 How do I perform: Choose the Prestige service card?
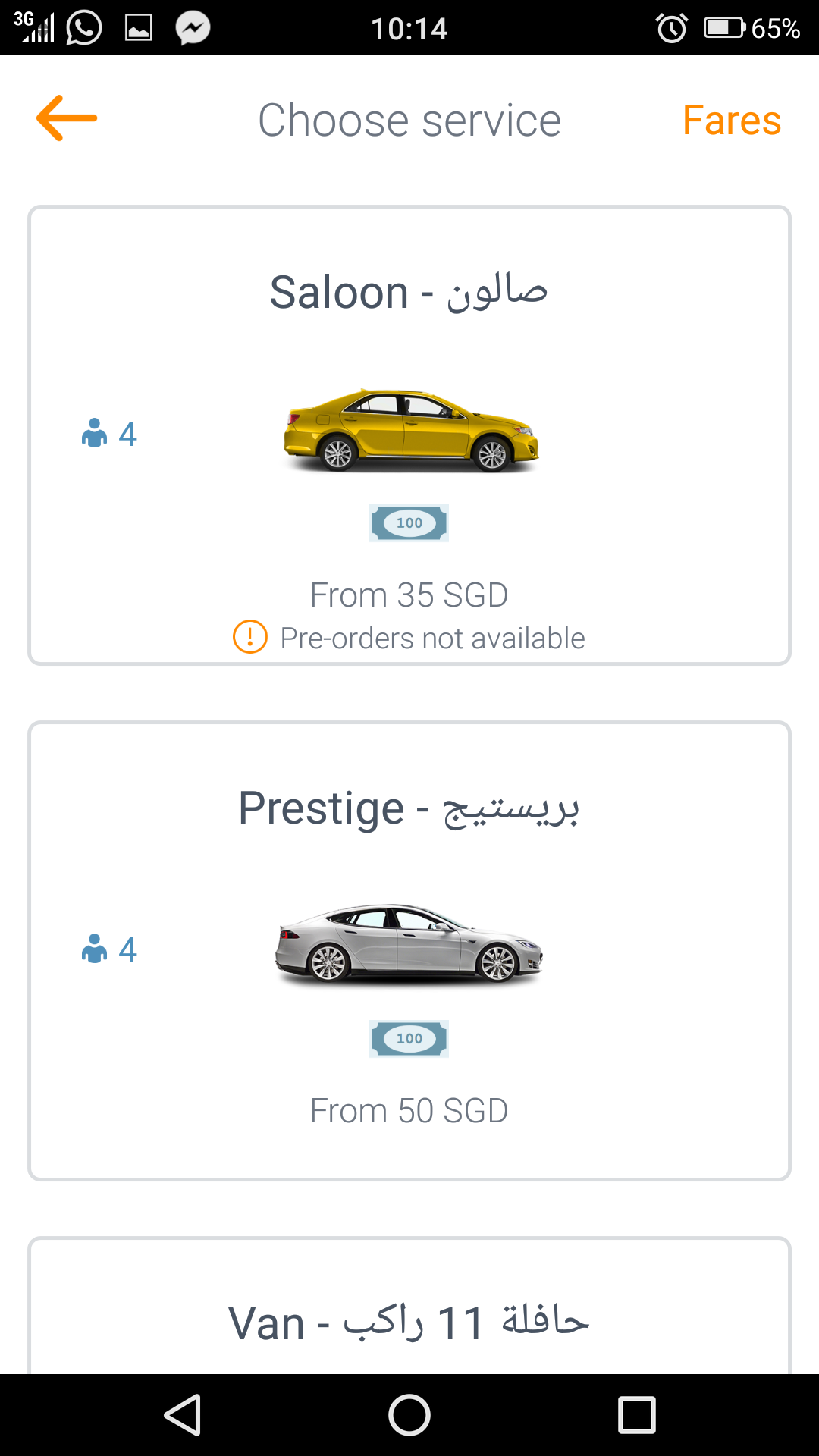[x=409, y=951]
